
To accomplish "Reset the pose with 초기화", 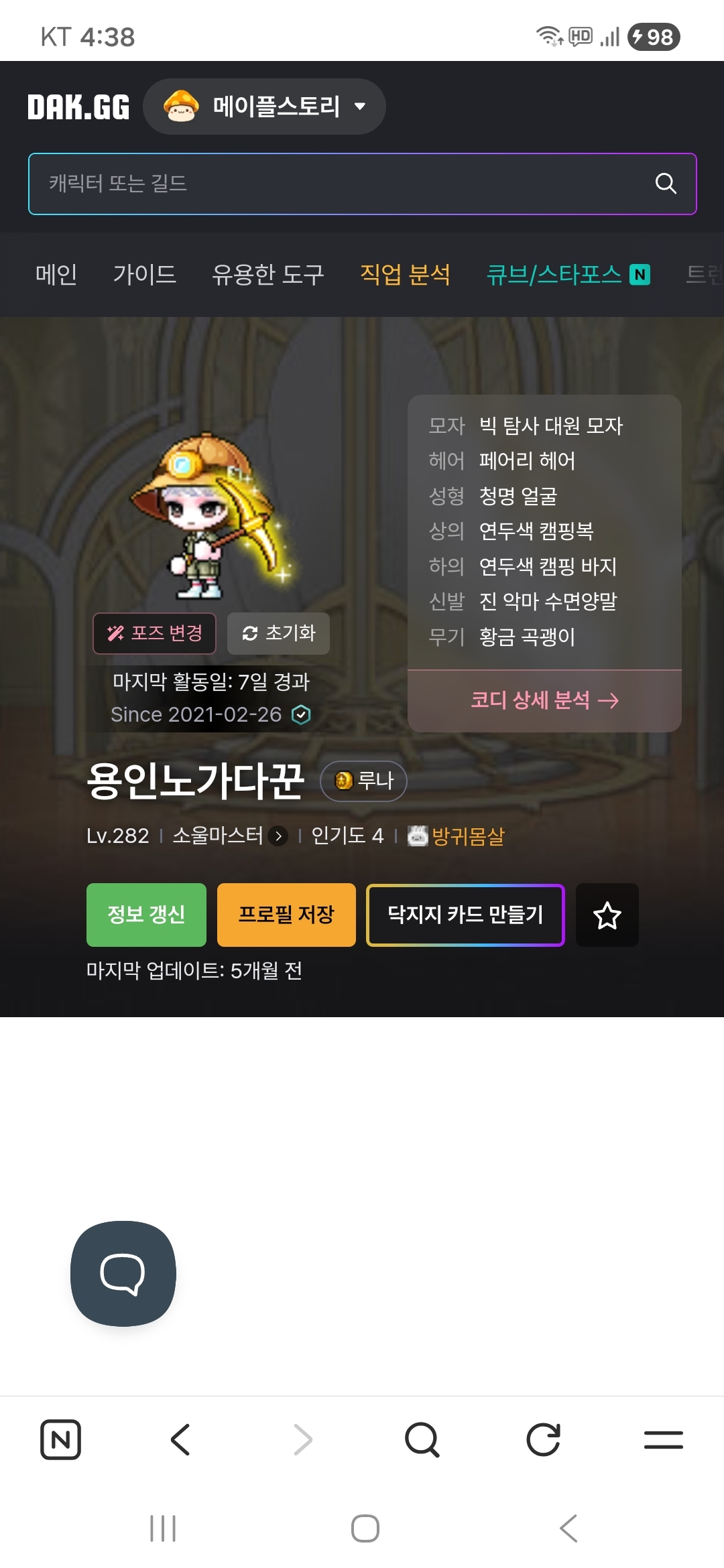I will tap(278, 633).
